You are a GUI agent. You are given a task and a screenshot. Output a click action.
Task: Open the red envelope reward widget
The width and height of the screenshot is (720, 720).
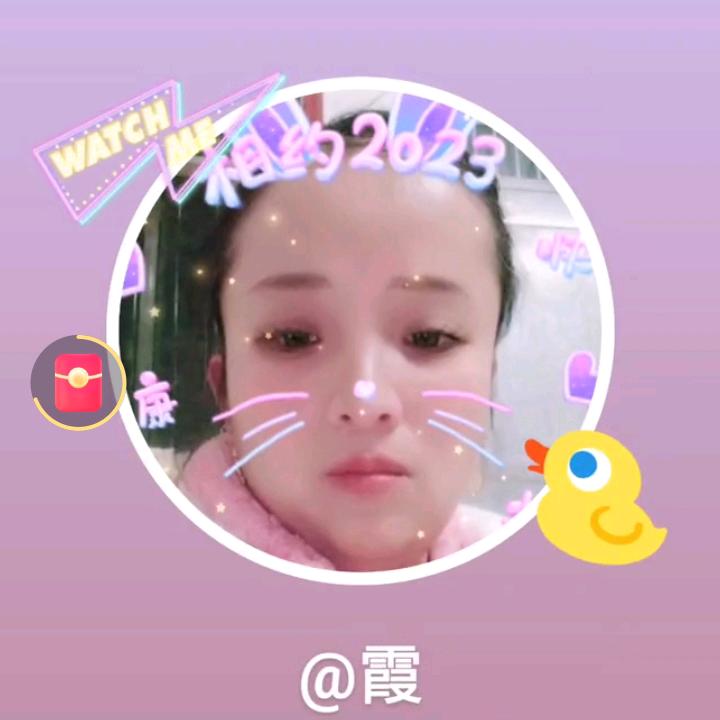coord(77,381)
